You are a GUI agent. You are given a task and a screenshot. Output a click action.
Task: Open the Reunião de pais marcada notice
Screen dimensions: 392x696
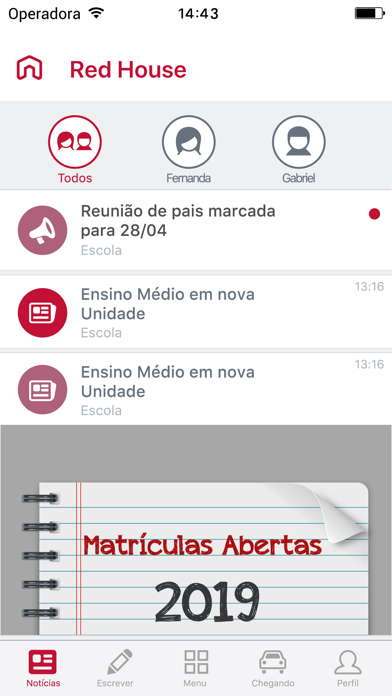(196, 230)
